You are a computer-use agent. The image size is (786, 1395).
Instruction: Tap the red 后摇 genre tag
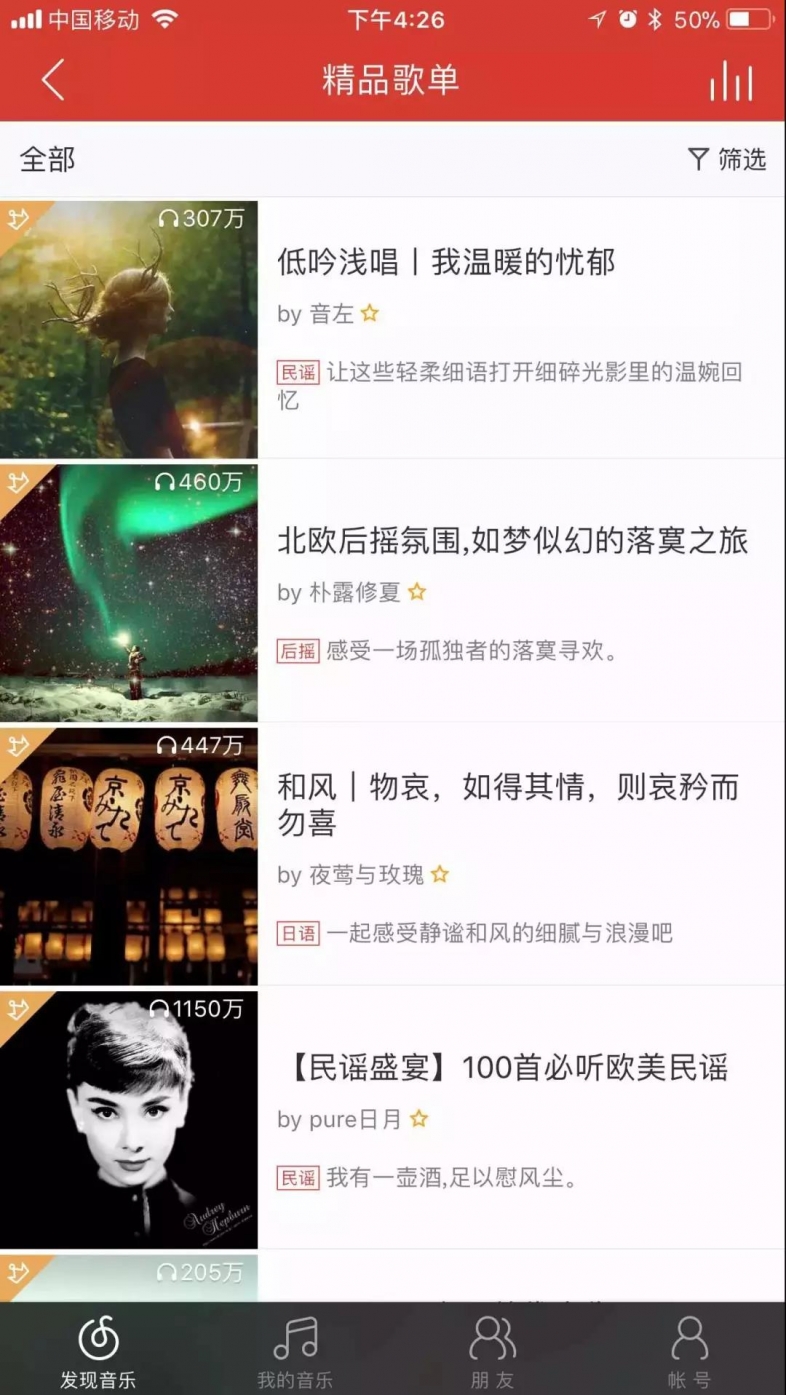[296, 651]
